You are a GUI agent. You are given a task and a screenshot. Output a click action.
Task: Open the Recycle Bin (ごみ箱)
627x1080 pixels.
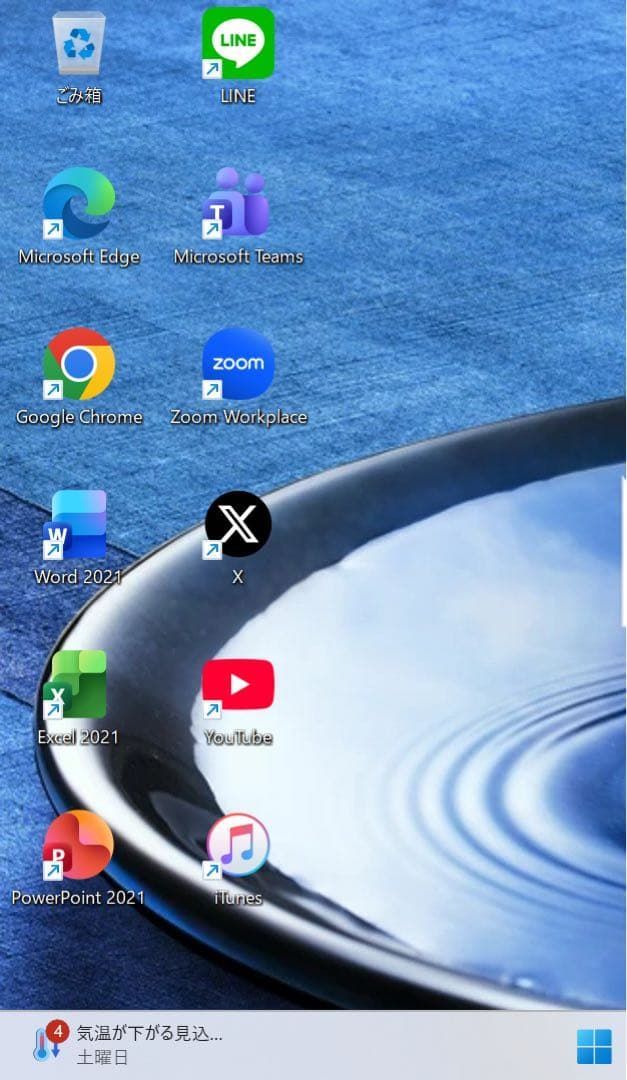[78, 45]
